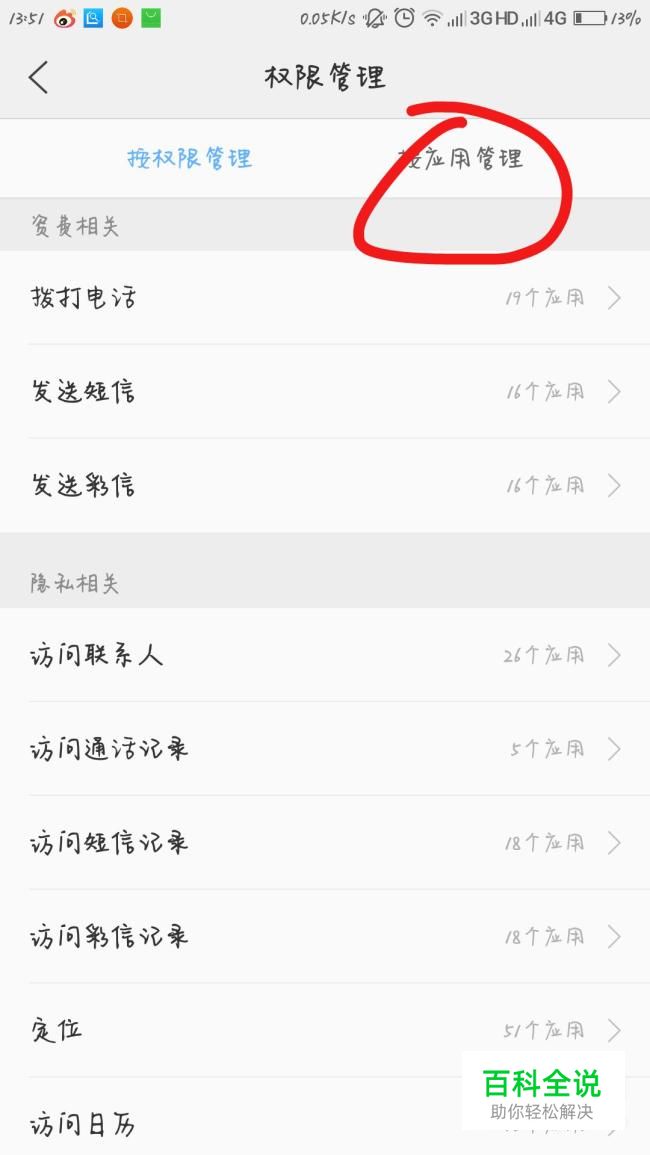The height and width of the screenshot is (1155, 650).
Task: Open 访问短信记录 permission row
Action: tap(325, 843)
